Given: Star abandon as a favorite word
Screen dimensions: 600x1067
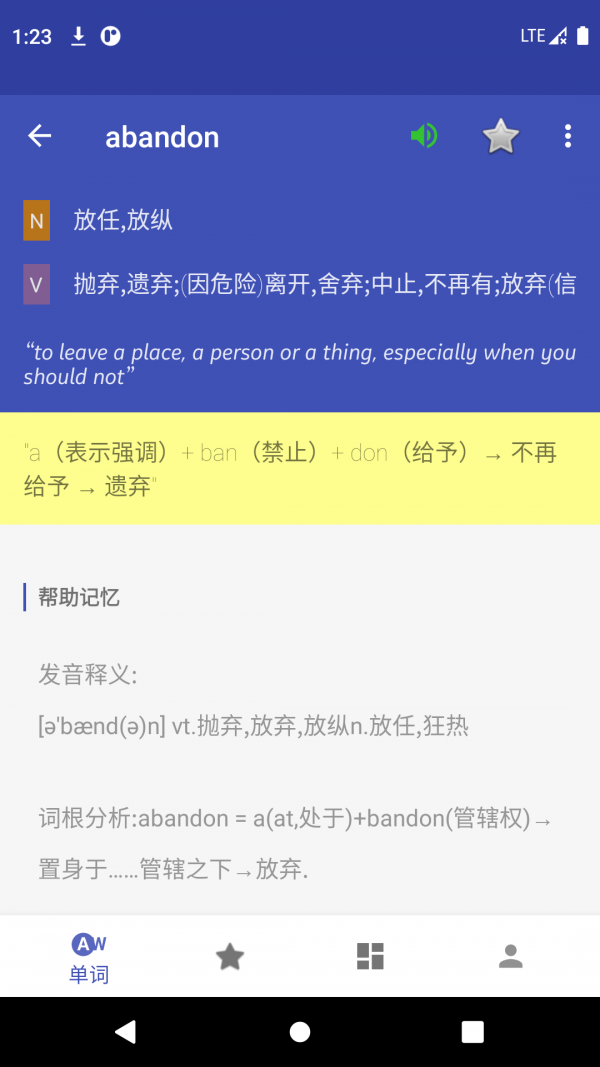Looking at the screenshot, I should pos(500,137).
